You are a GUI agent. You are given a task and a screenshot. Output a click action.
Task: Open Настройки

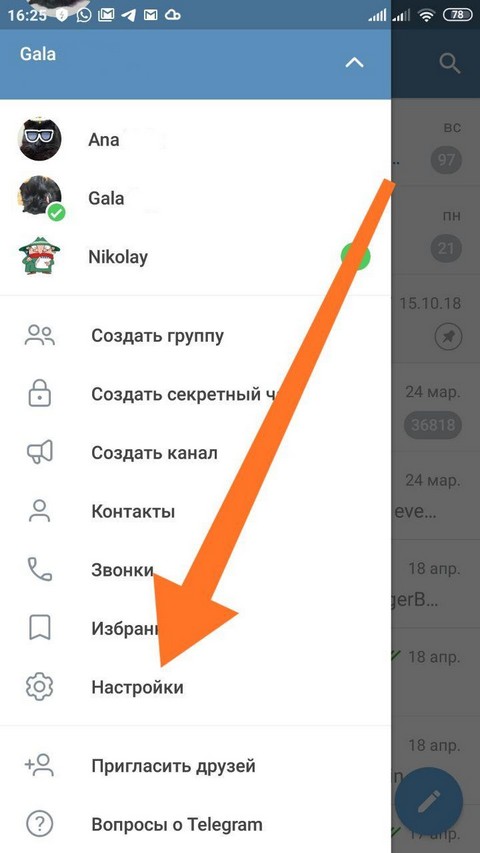[195, 688]
